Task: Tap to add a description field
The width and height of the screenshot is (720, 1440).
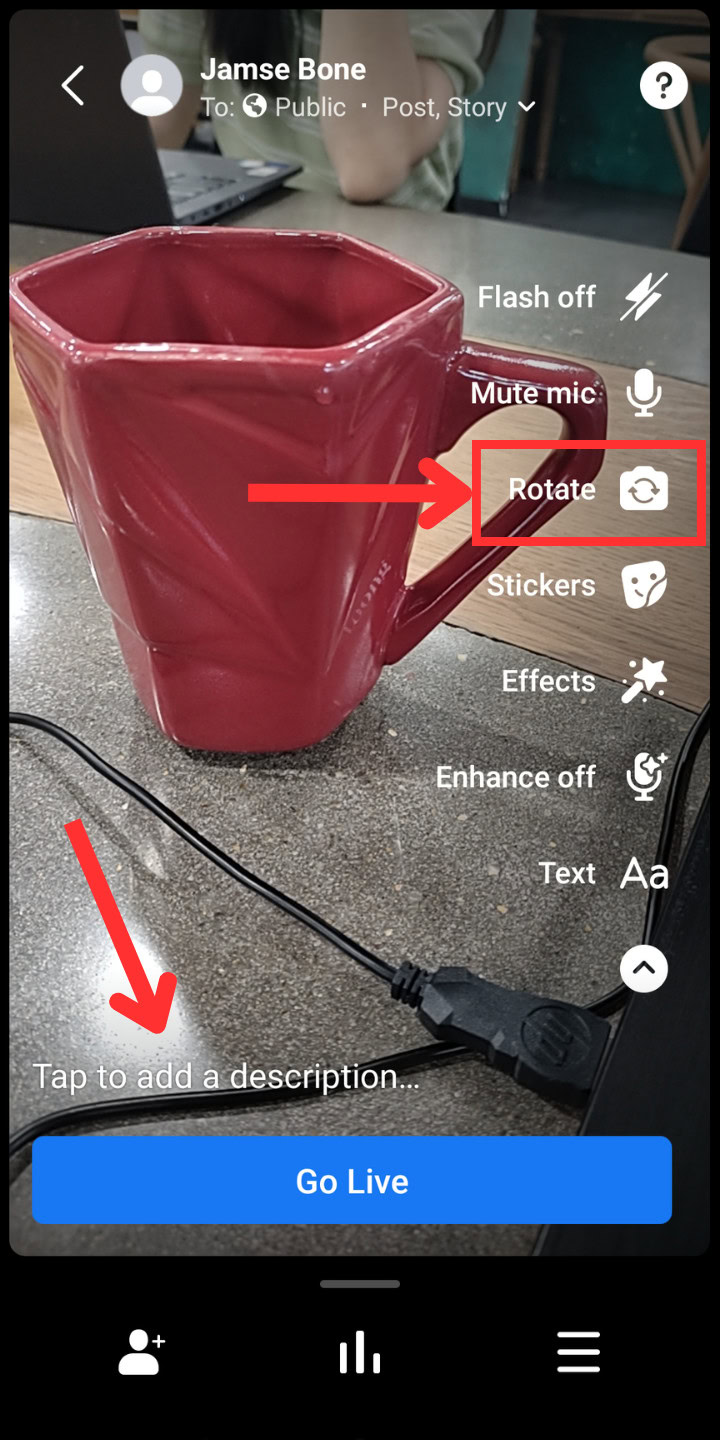Action: (226, 1077)
